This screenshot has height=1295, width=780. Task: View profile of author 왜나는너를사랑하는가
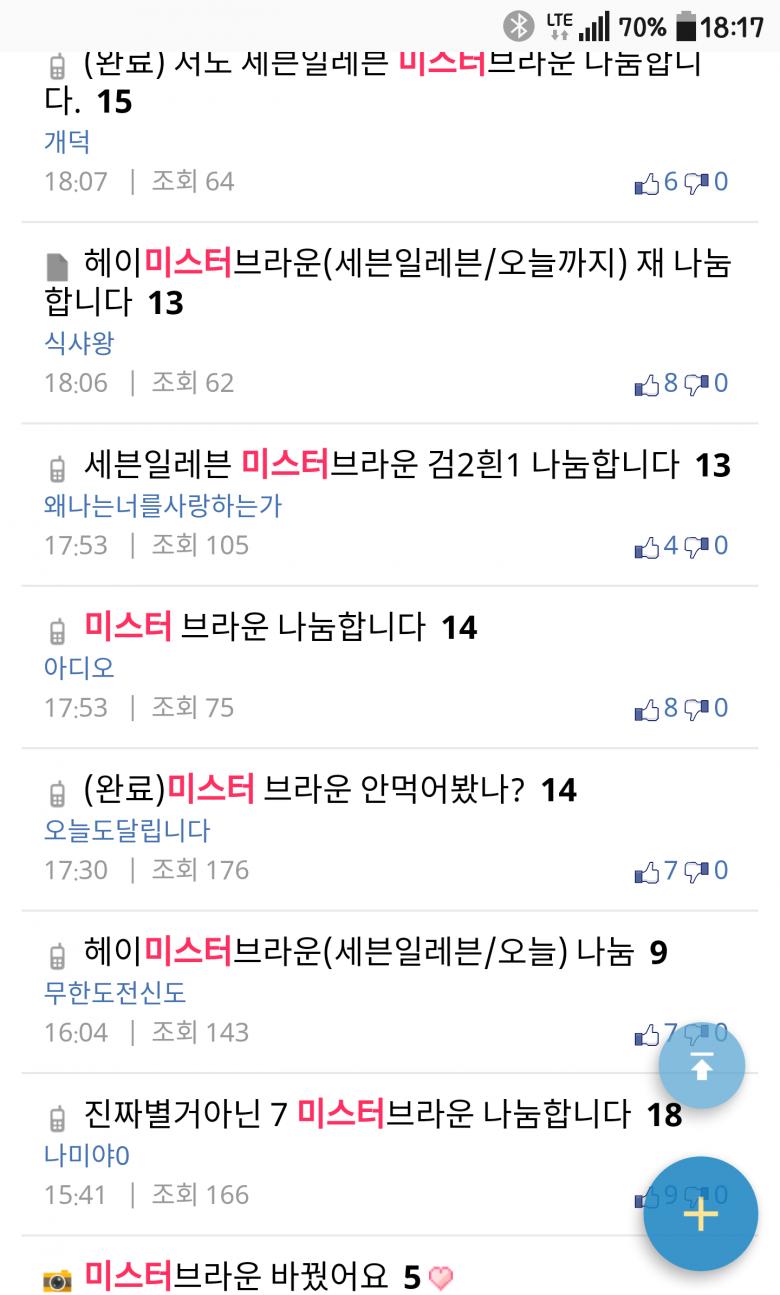(x=163, y=506)
